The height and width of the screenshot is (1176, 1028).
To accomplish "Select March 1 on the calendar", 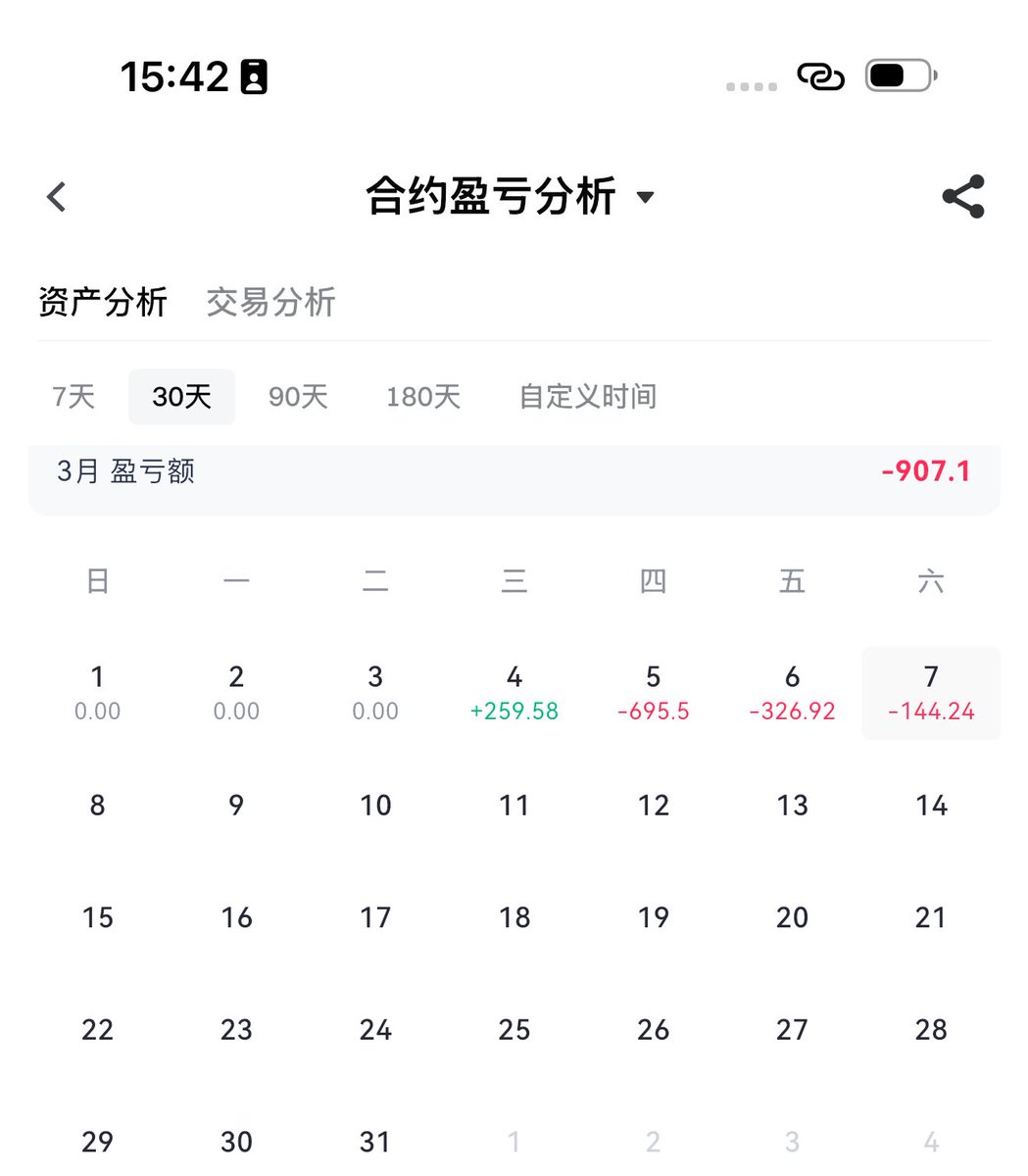I will tap(97, 693).
